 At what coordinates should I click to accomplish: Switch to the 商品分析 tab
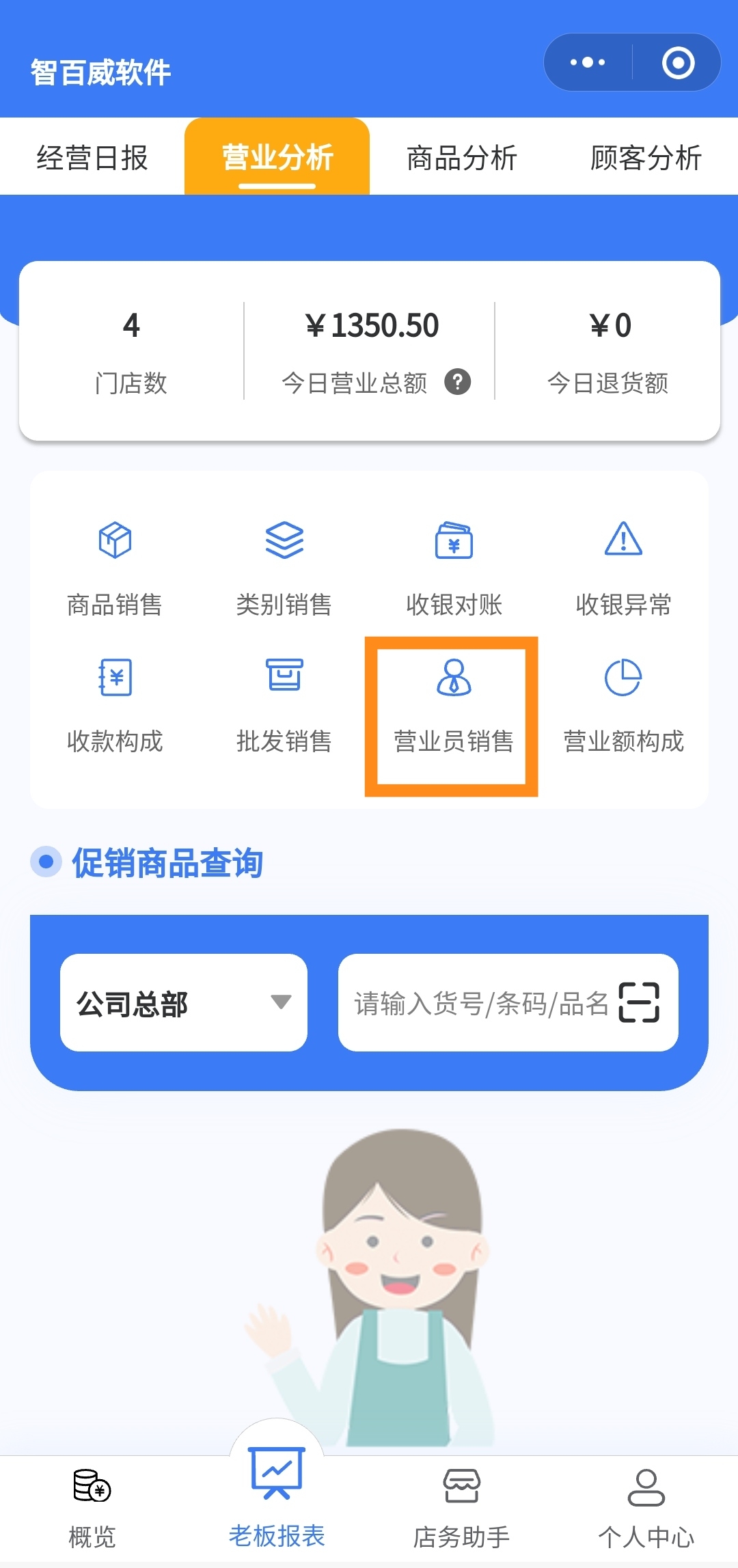pos(461,158)
